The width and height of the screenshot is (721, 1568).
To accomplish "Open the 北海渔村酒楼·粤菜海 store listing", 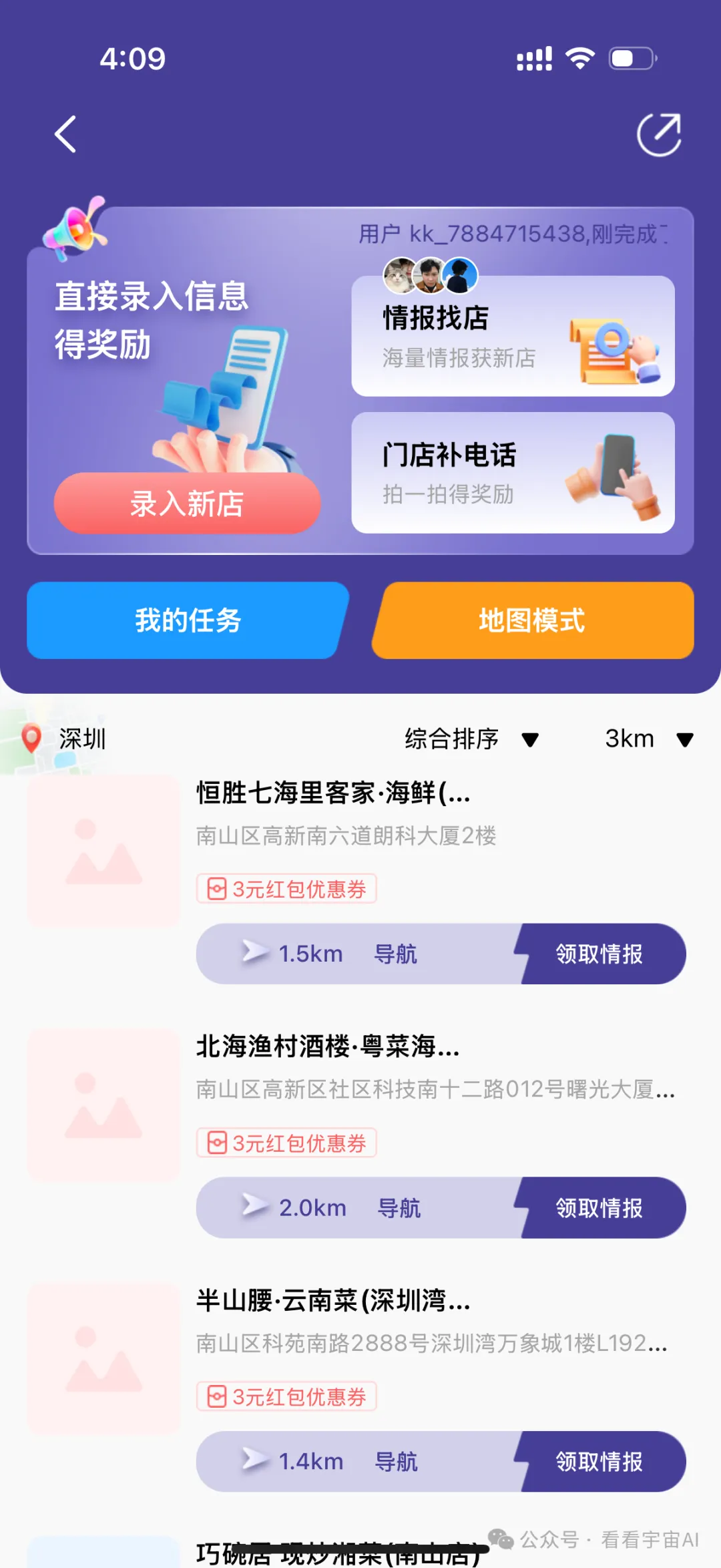I will (327, 1046).
